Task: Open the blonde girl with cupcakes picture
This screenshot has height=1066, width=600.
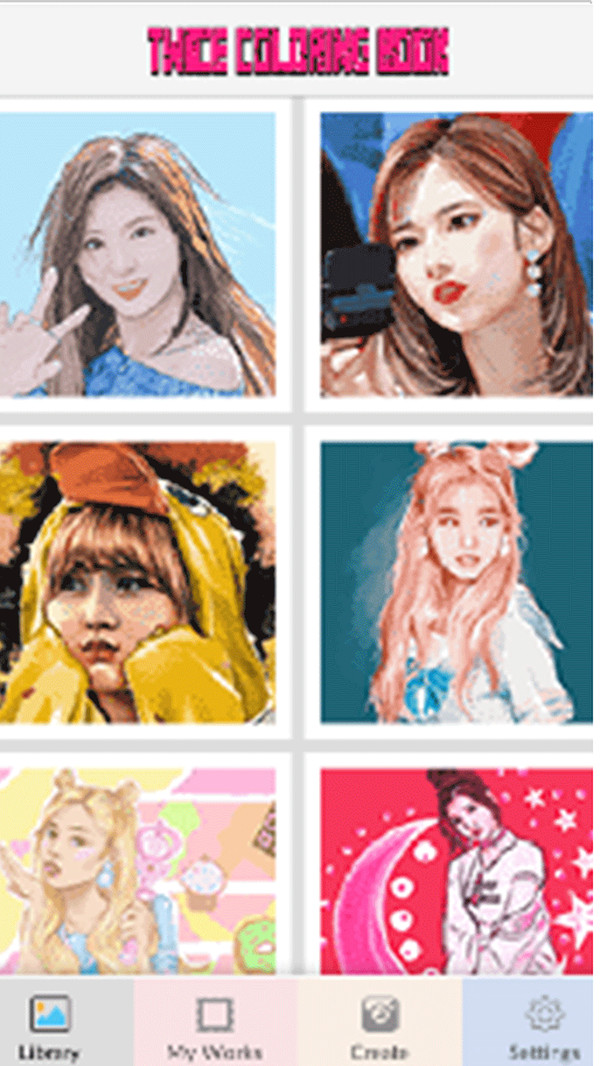Action: (138, 870)
